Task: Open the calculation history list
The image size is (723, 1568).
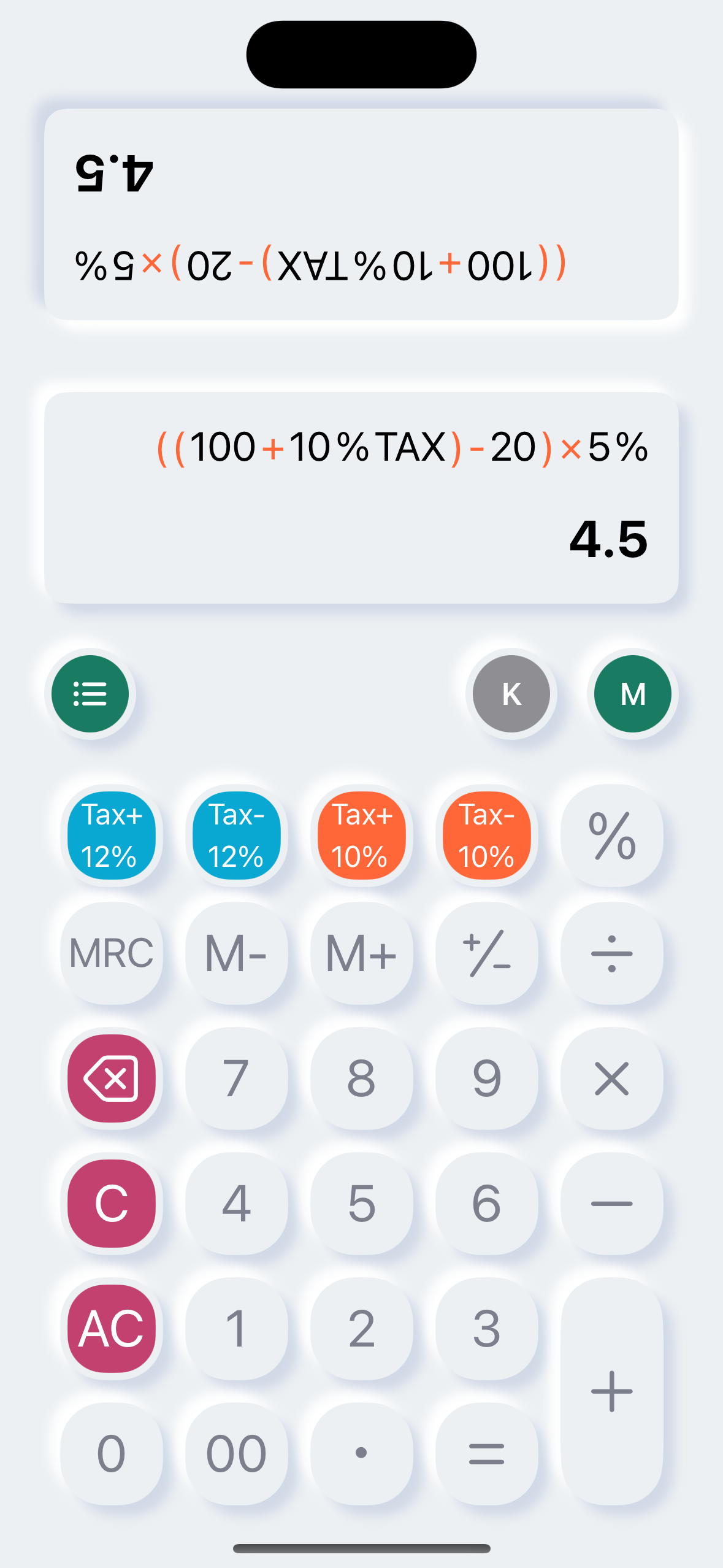Action: pos(90,694)
